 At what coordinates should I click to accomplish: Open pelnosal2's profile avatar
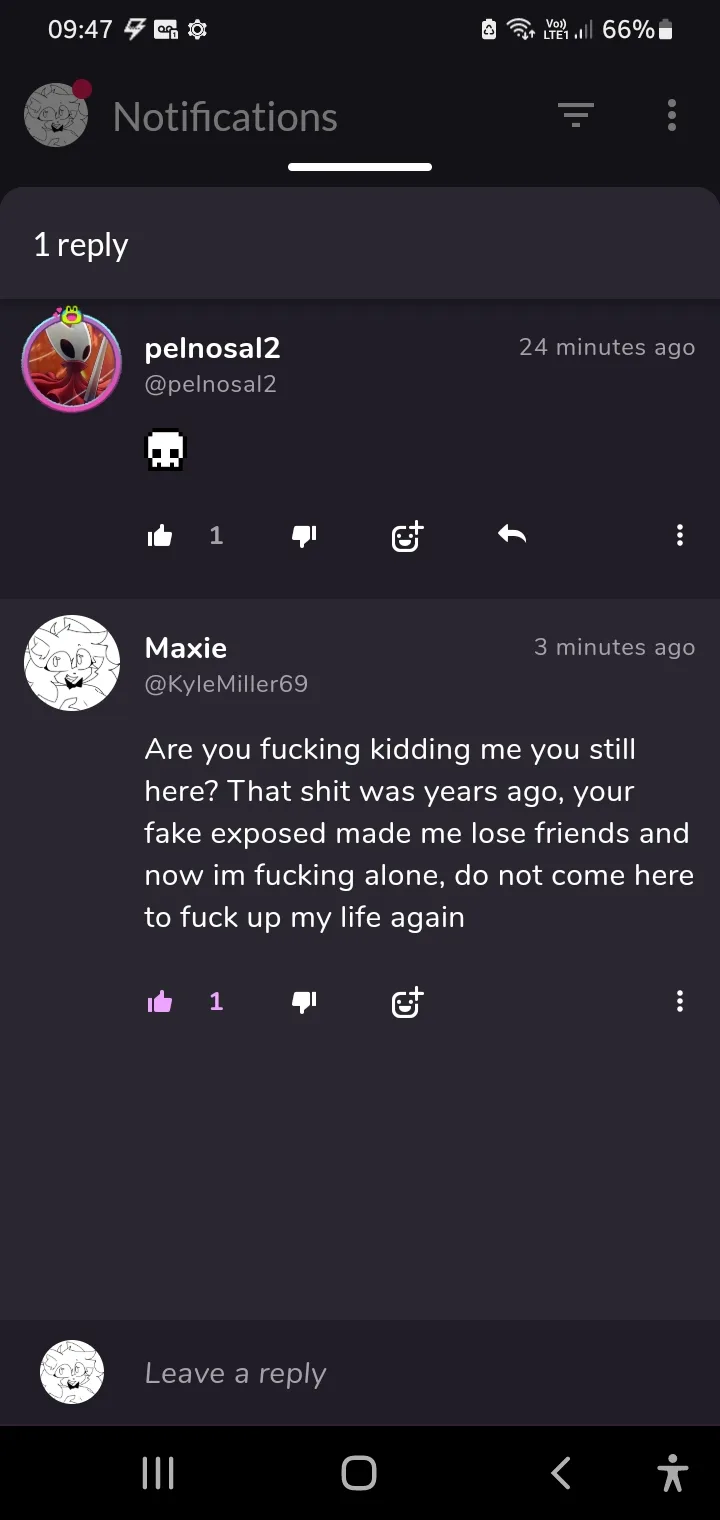coord(71,361)
